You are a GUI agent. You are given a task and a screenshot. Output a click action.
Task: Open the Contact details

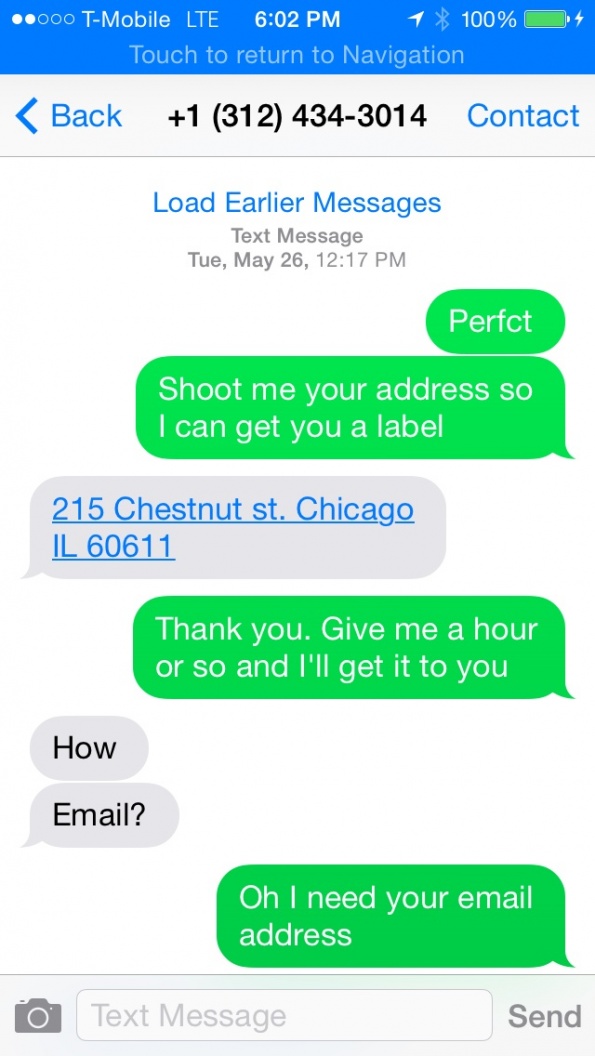tap(523, 116)
